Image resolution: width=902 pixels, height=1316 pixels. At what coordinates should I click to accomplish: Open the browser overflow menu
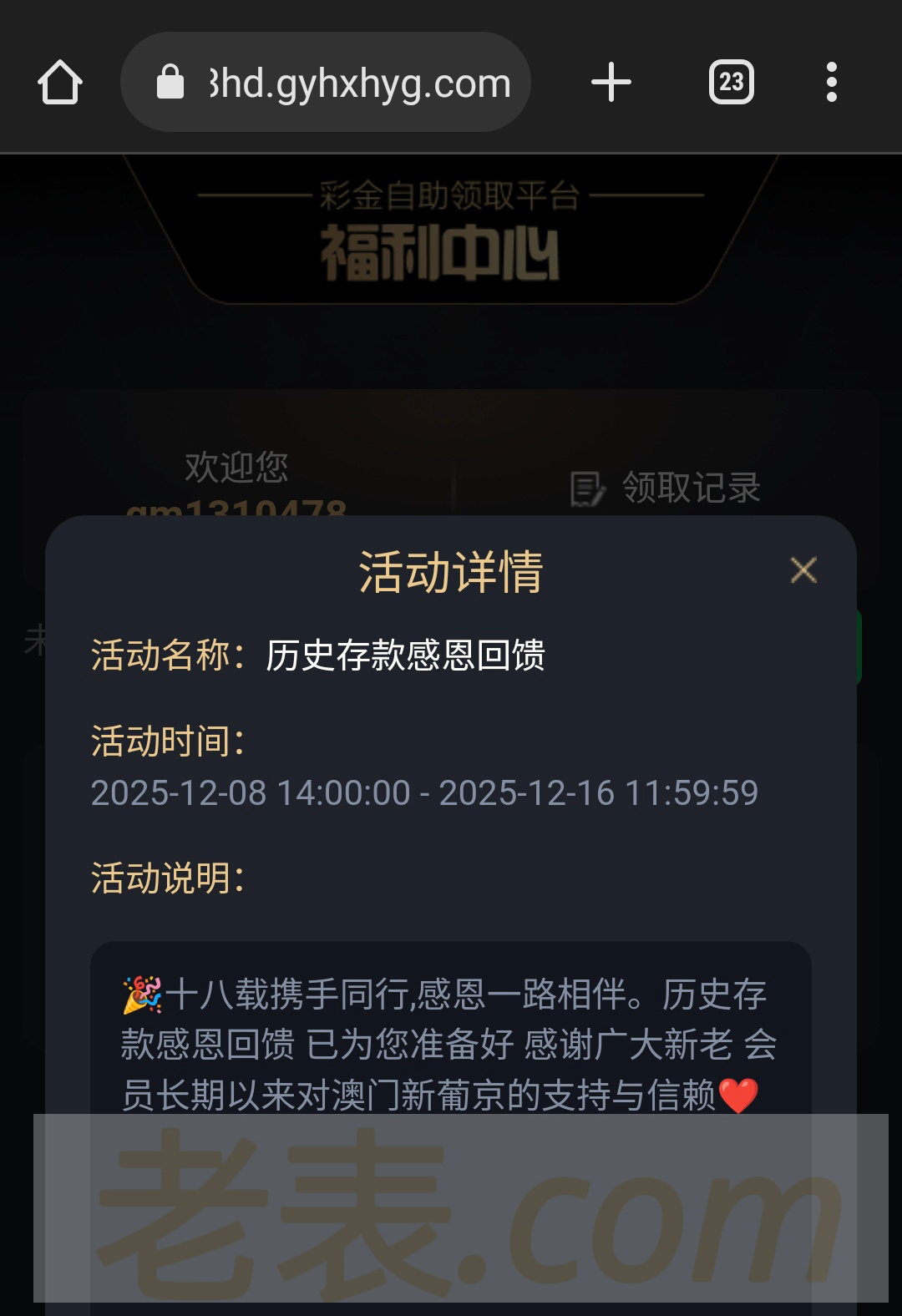click(x=831, y=83)
